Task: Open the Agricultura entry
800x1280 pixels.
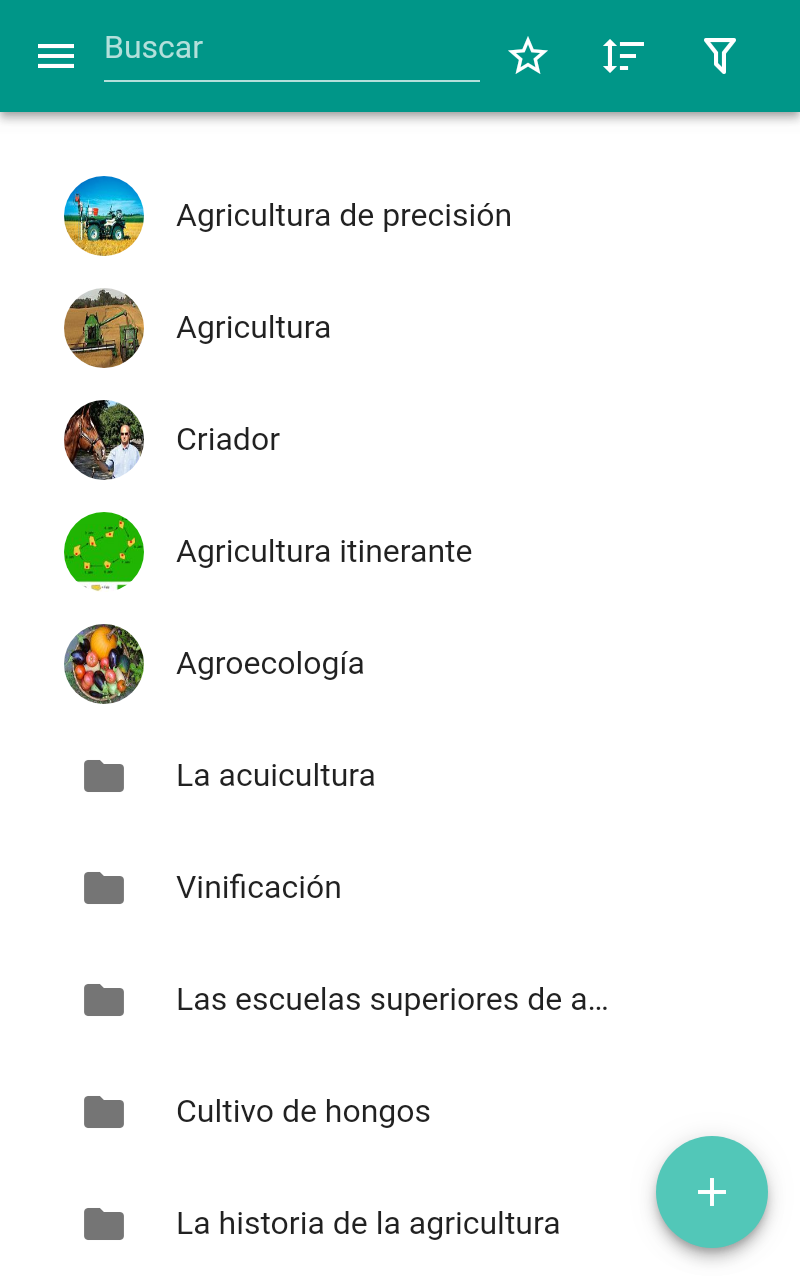Action: (x=400, y=328)
